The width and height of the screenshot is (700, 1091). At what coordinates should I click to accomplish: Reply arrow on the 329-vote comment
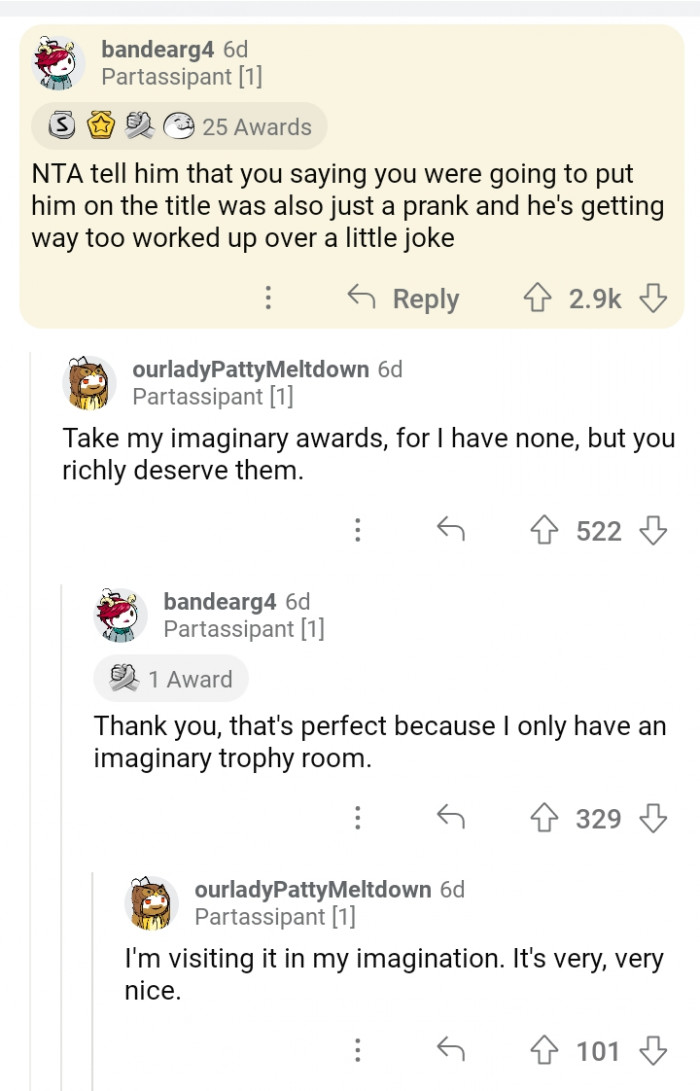click(451, 819)
